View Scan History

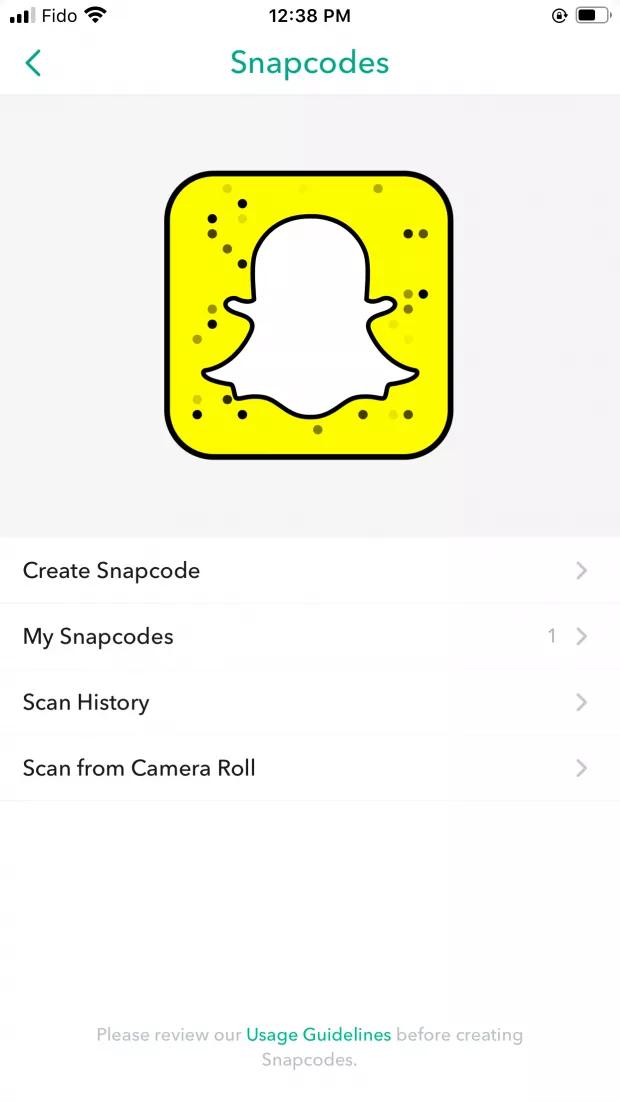click(x=310, y=702)
